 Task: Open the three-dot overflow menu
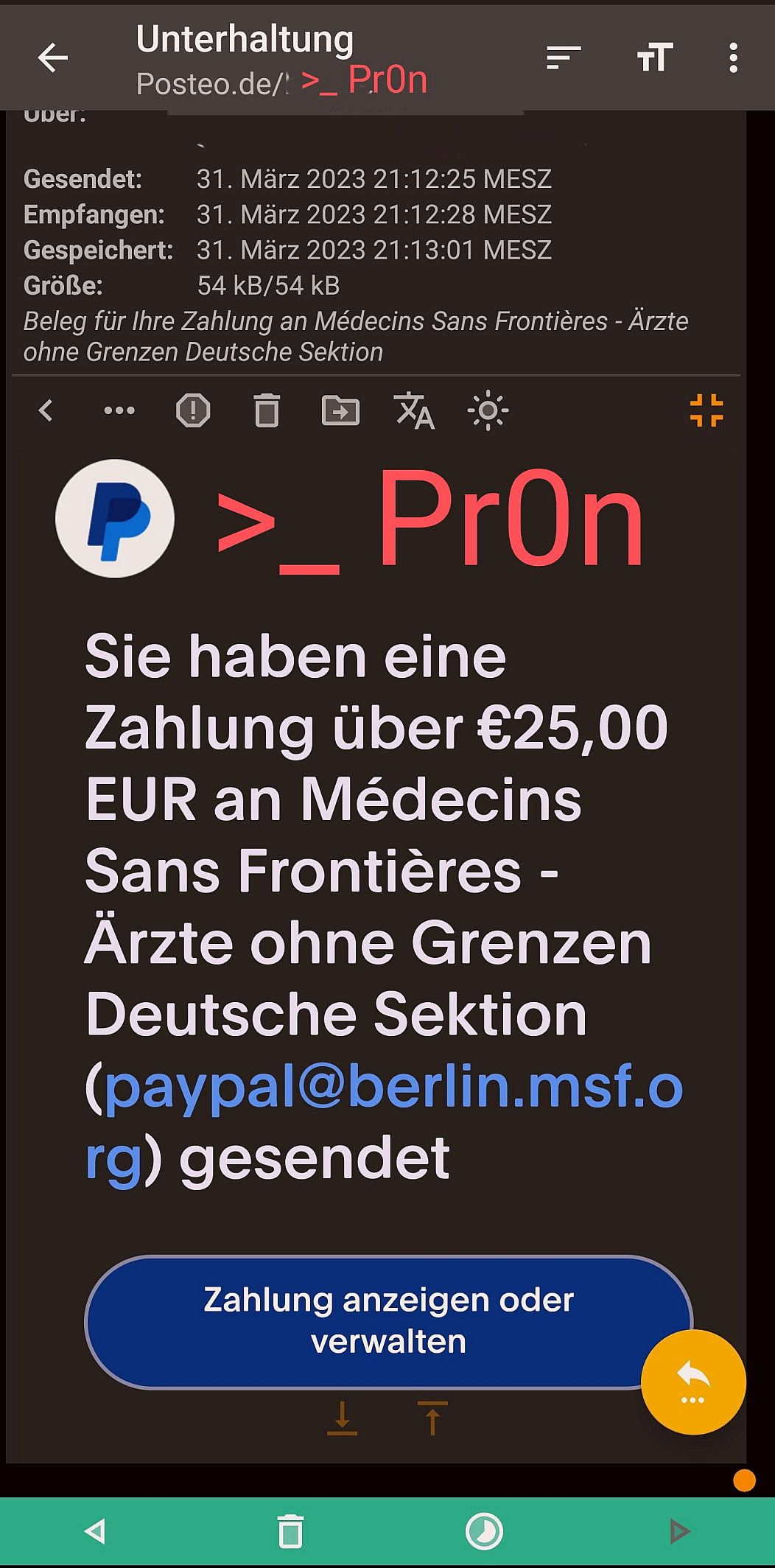point(733,57)
